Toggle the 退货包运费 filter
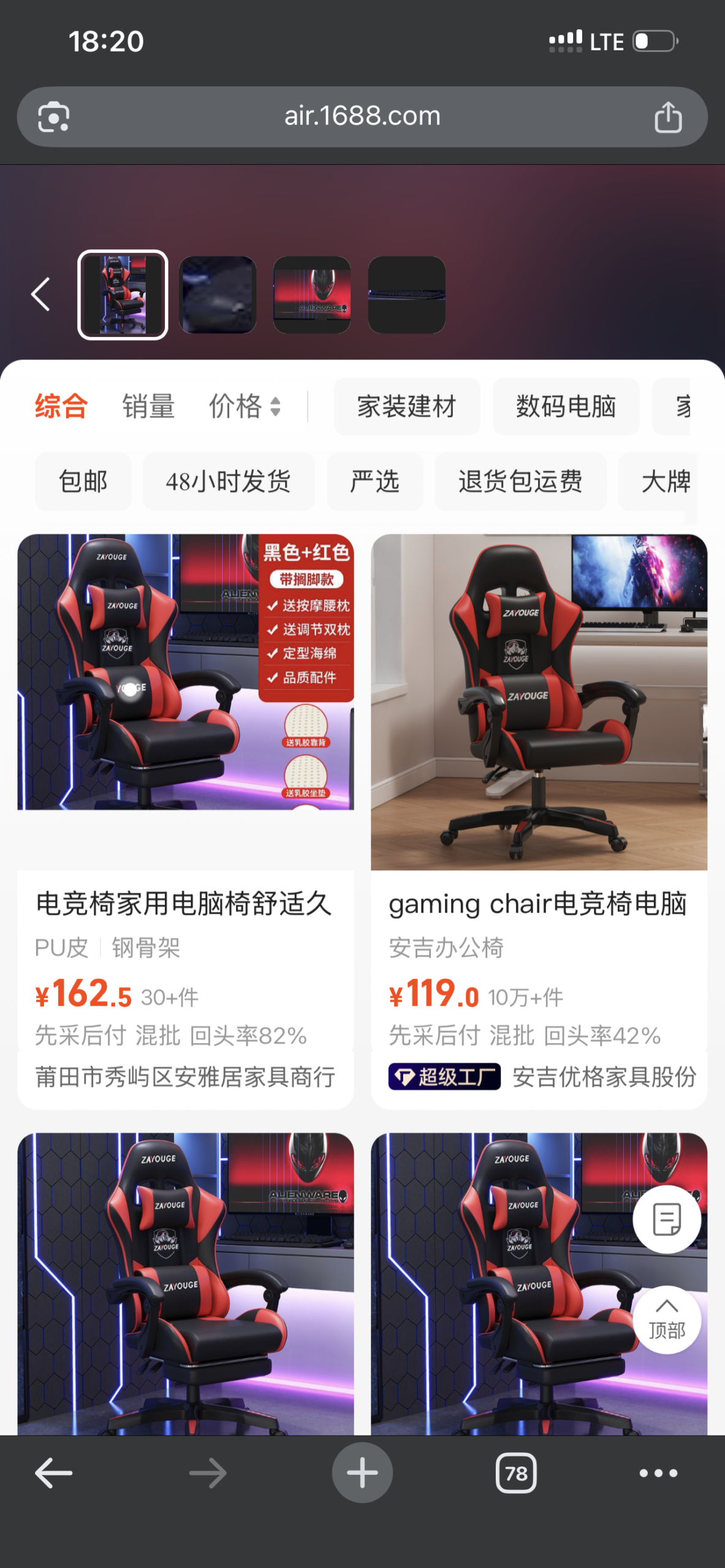The image size is (725, 1568). (521, 481)
